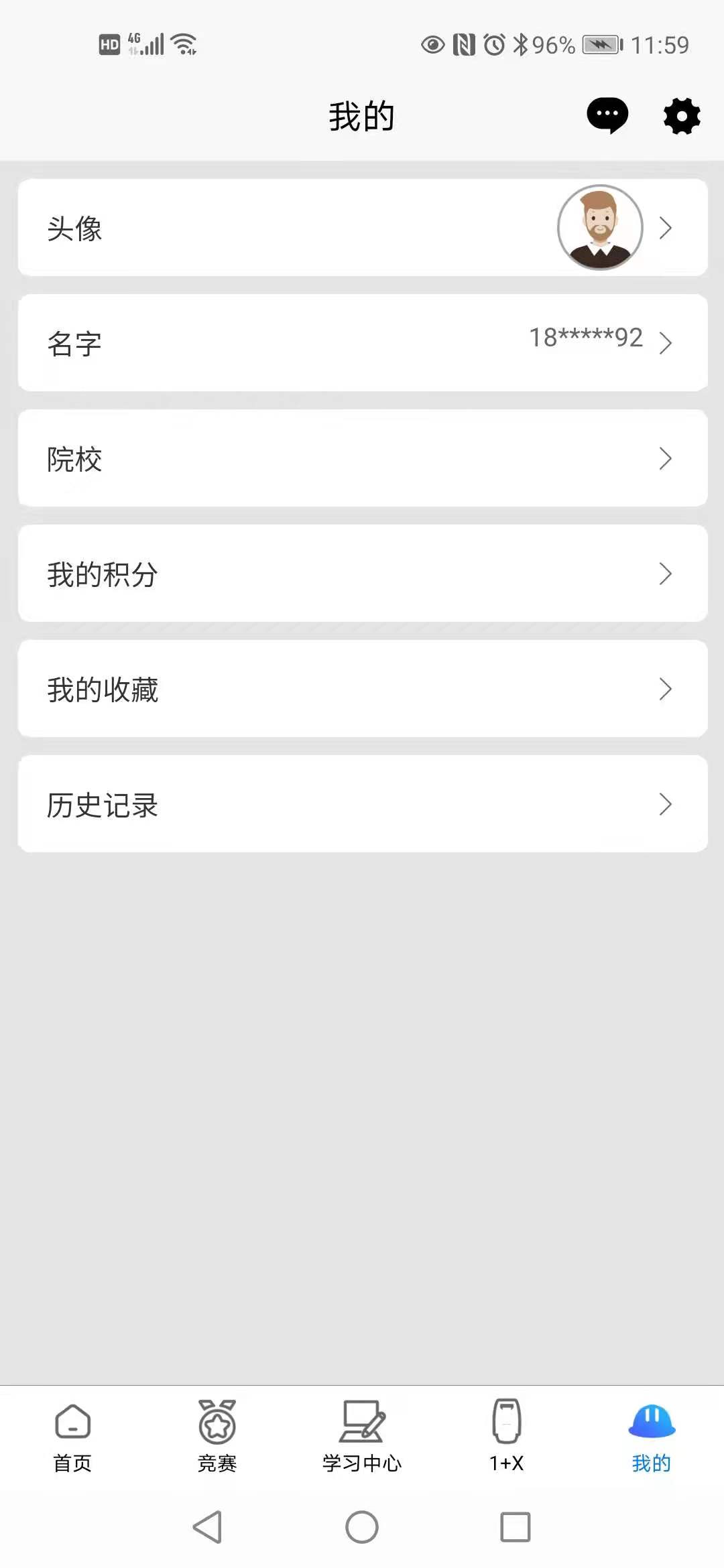Open the 院校 school row
The image size is (724, 1568).
(362, 458)
